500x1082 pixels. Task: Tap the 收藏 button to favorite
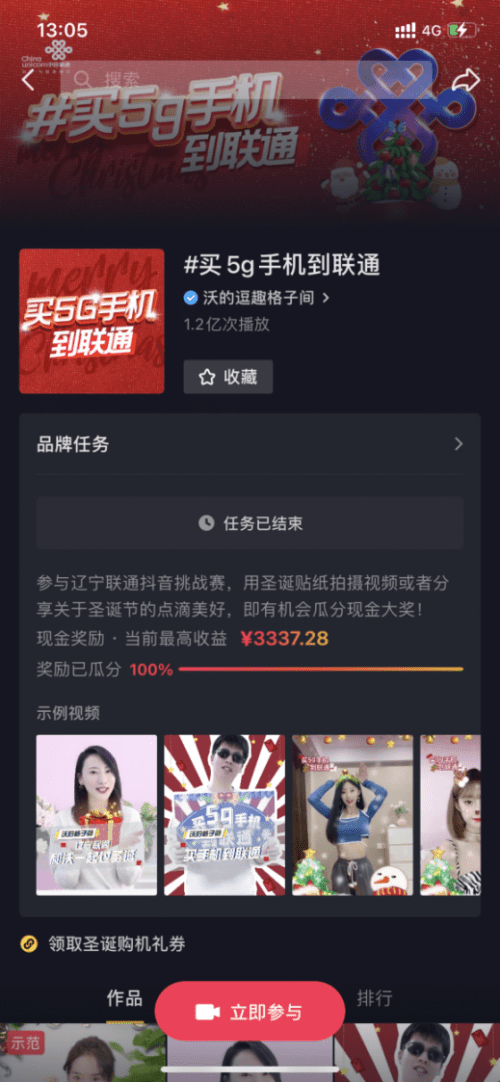228,377
